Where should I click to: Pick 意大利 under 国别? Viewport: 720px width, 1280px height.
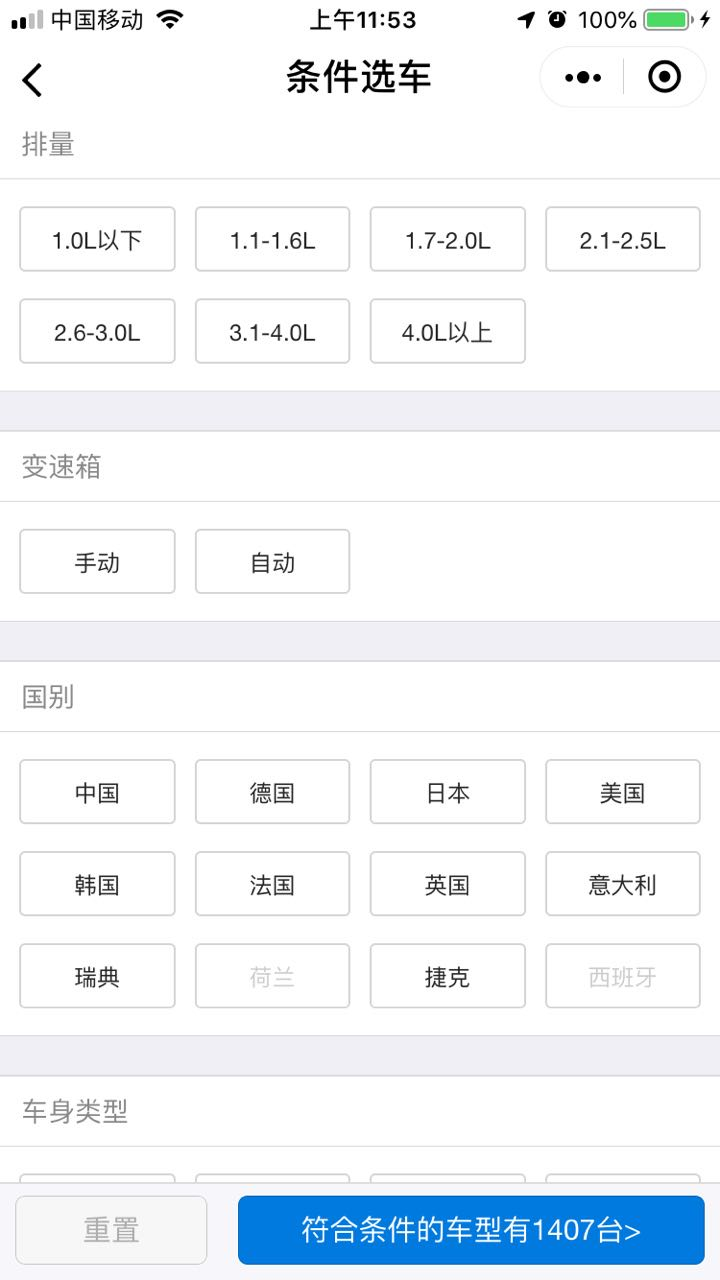(622, 884)
